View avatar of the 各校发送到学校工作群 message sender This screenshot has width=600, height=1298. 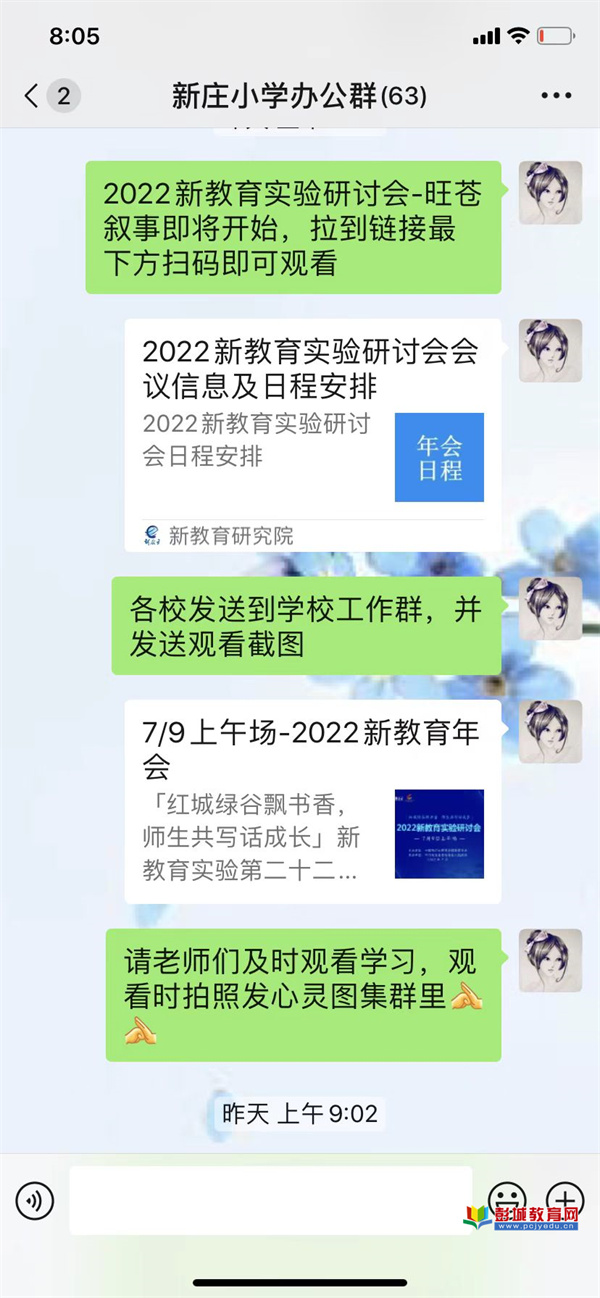coord(550,608)
